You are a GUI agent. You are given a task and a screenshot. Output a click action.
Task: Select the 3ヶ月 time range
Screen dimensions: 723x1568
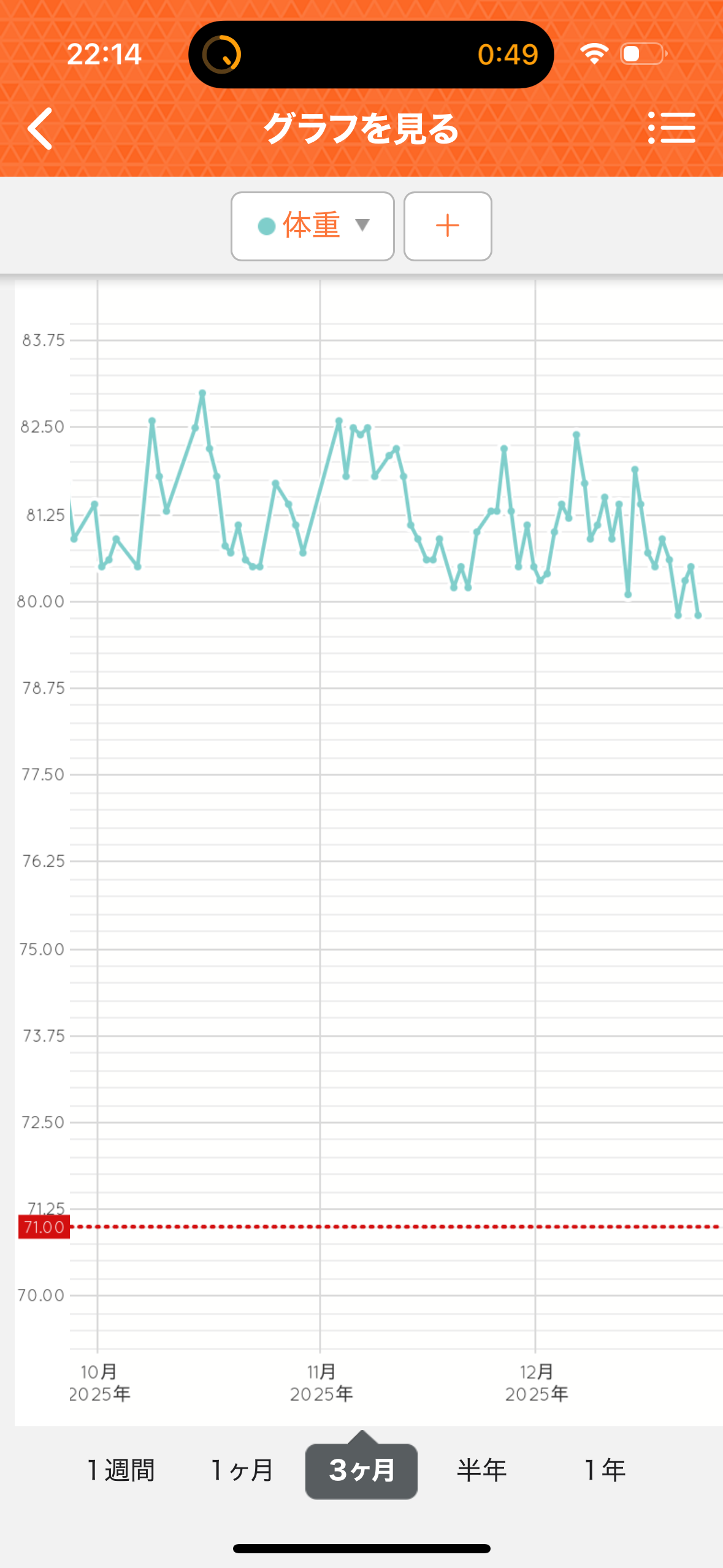[x=361, y=1470]
